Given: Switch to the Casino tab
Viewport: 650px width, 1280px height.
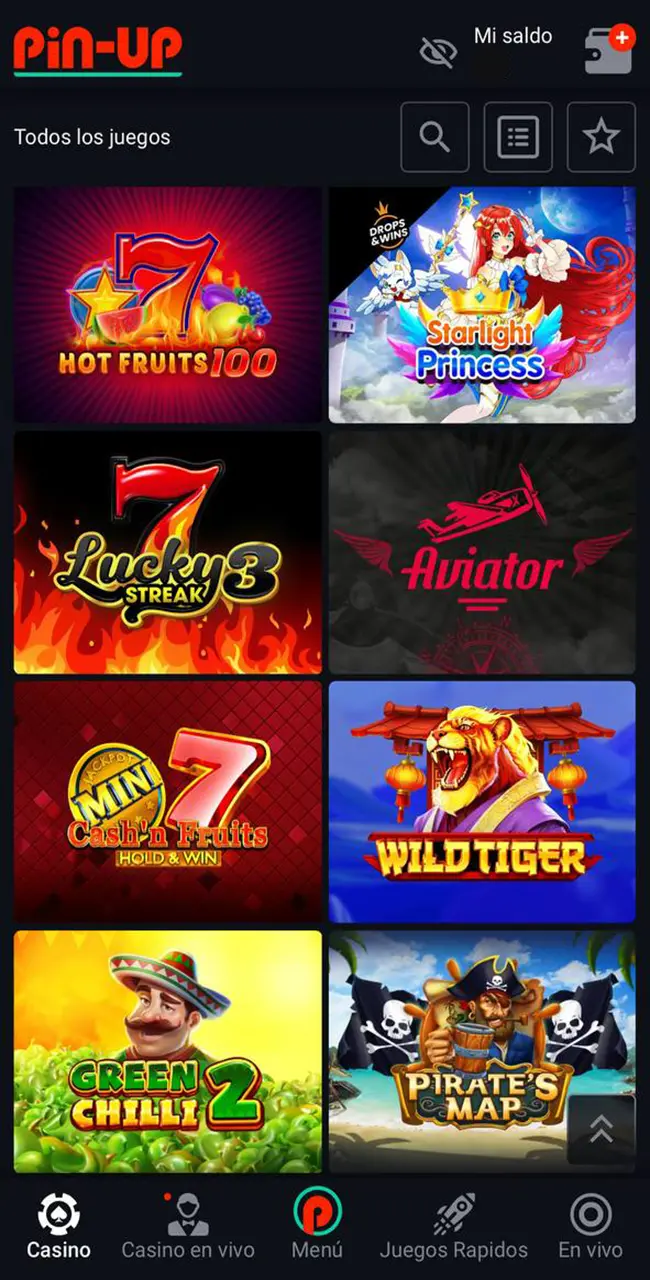Looking at the screenshot, I should pos(59,1227).
